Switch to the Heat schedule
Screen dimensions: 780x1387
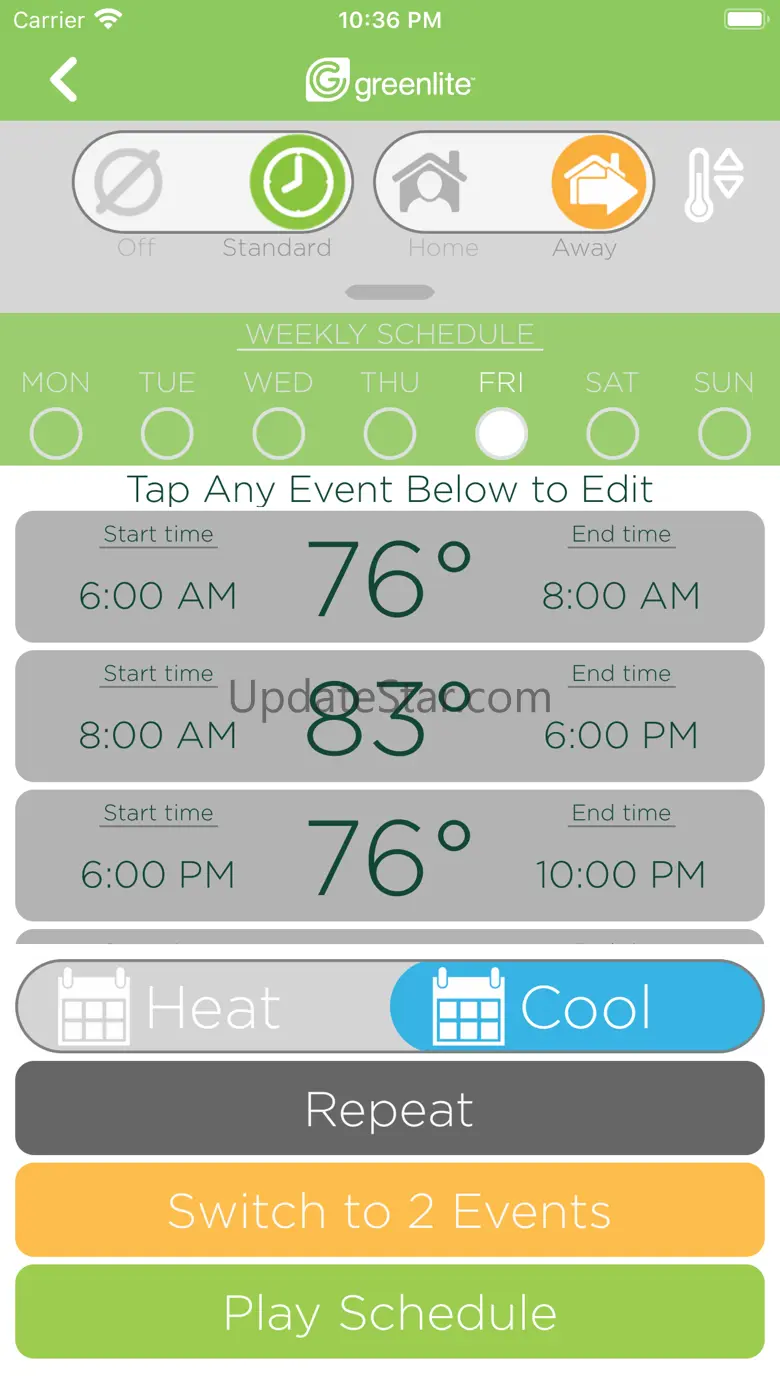coord(204,1007)
